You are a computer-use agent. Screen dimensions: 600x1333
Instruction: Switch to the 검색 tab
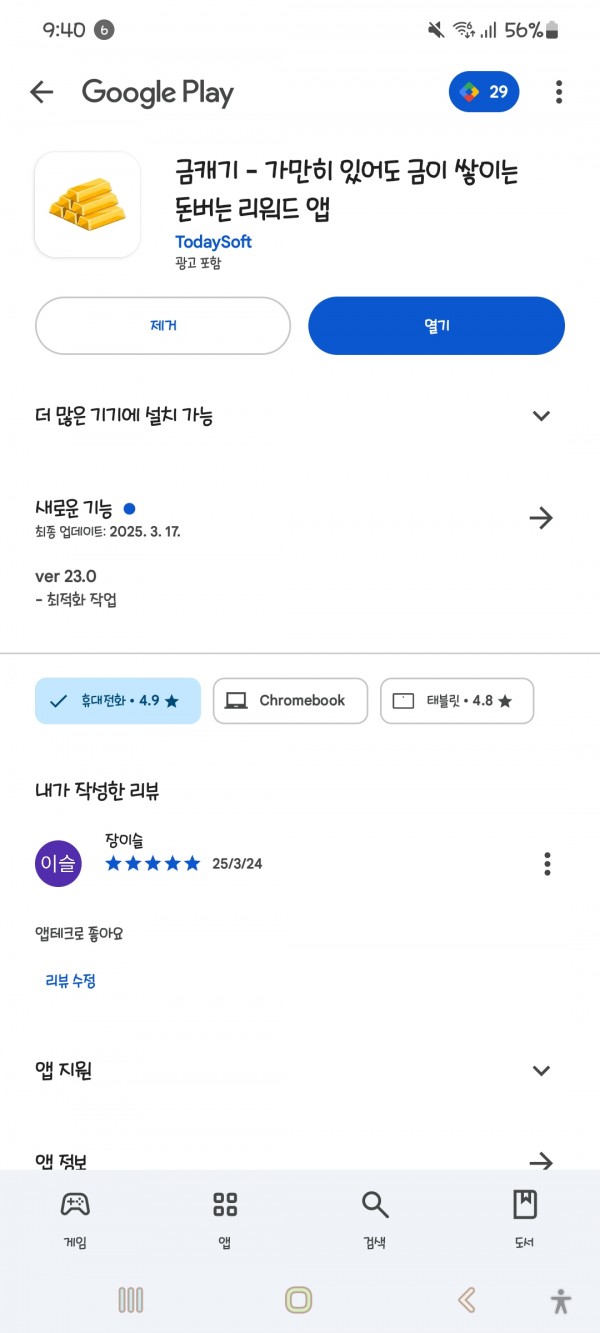pos(375,1218)
